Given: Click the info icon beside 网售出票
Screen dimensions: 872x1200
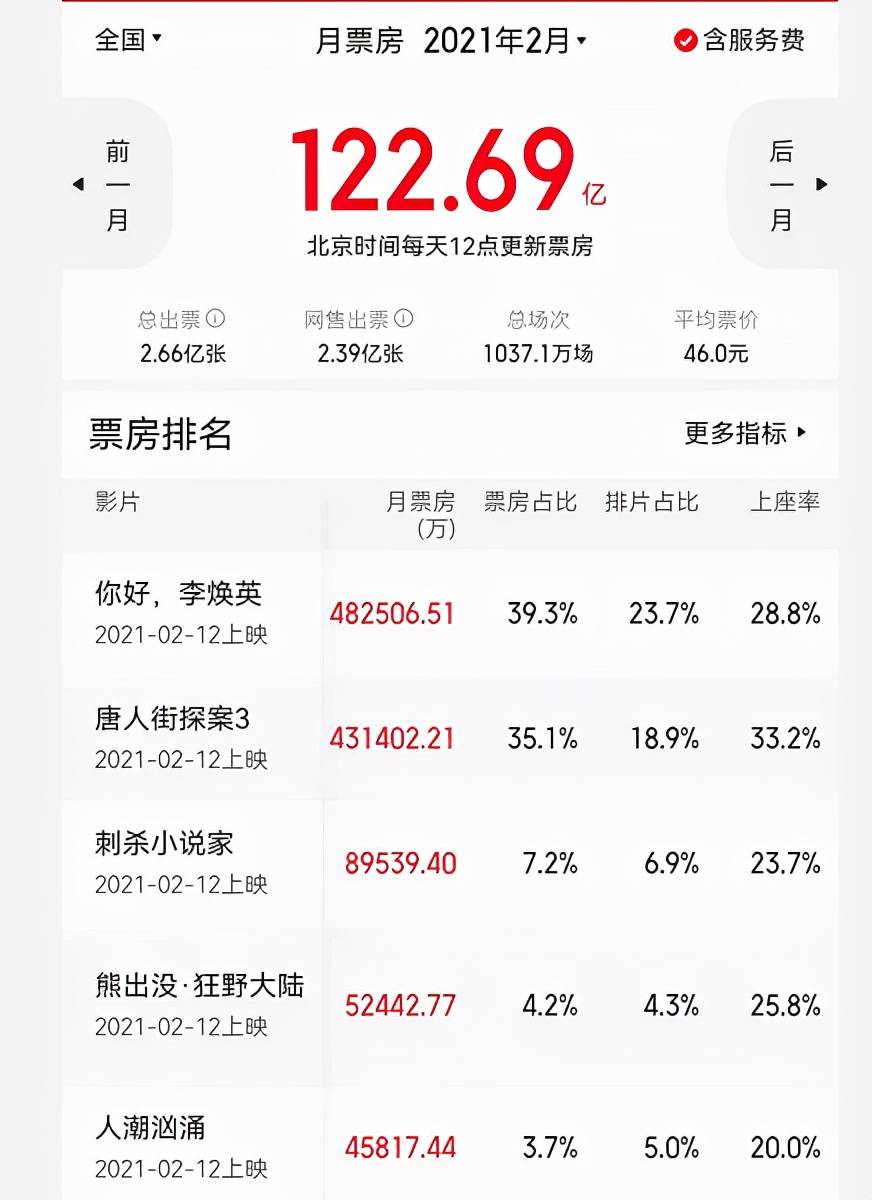Looking at the screenshot, I should pos(405,319).
